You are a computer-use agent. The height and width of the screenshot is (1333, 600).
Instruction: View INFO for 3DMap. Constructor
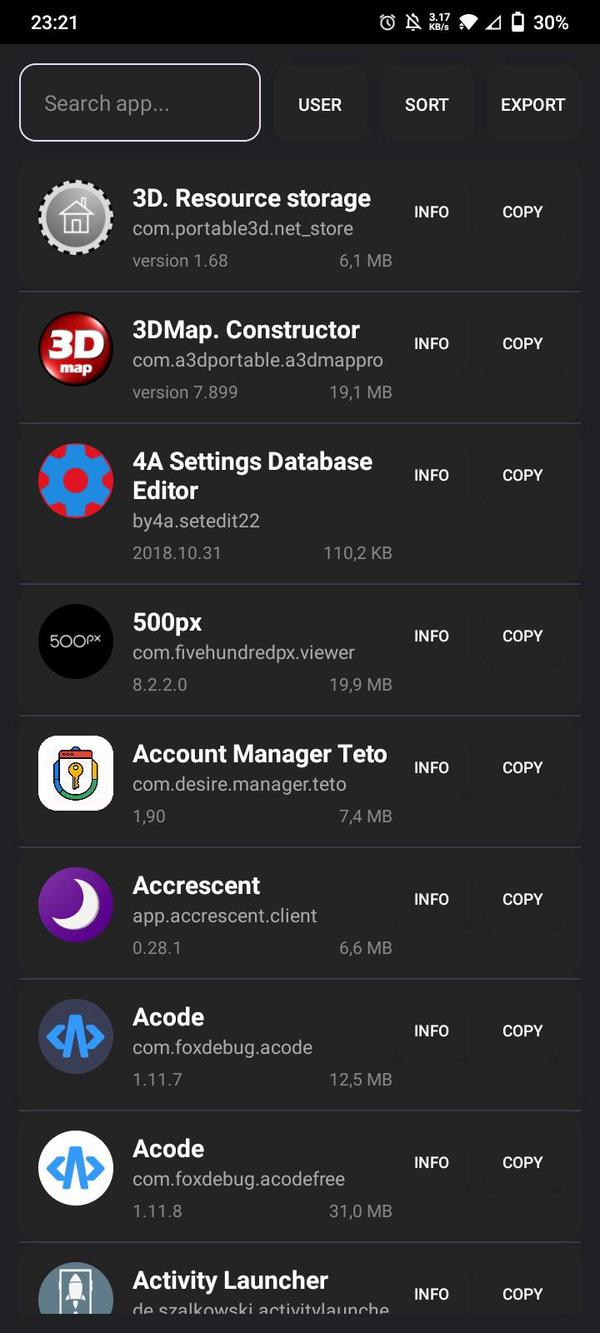tap(432, 344)
